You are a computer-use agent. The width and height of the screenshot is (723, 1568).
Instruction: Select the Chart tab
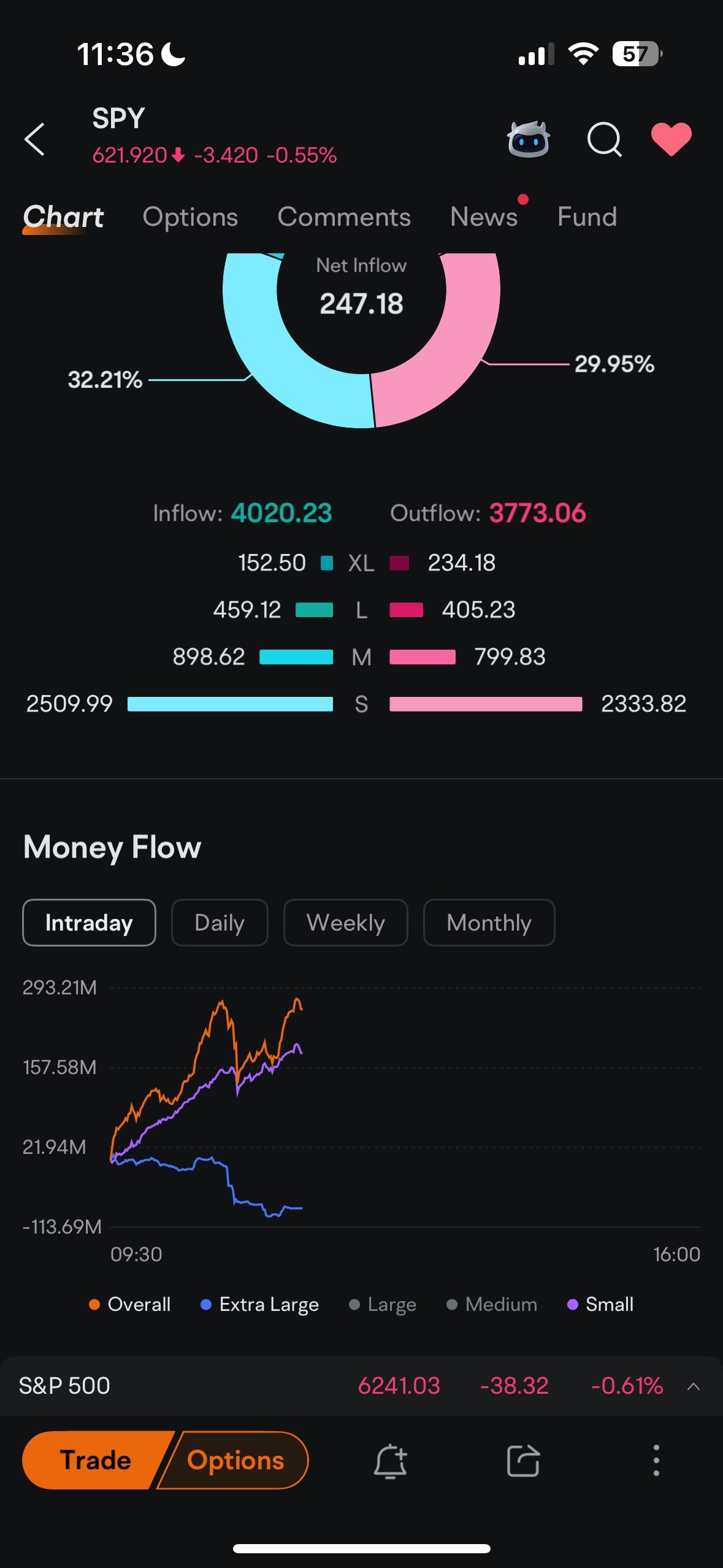pyautogui.click(x=63, y=217)
